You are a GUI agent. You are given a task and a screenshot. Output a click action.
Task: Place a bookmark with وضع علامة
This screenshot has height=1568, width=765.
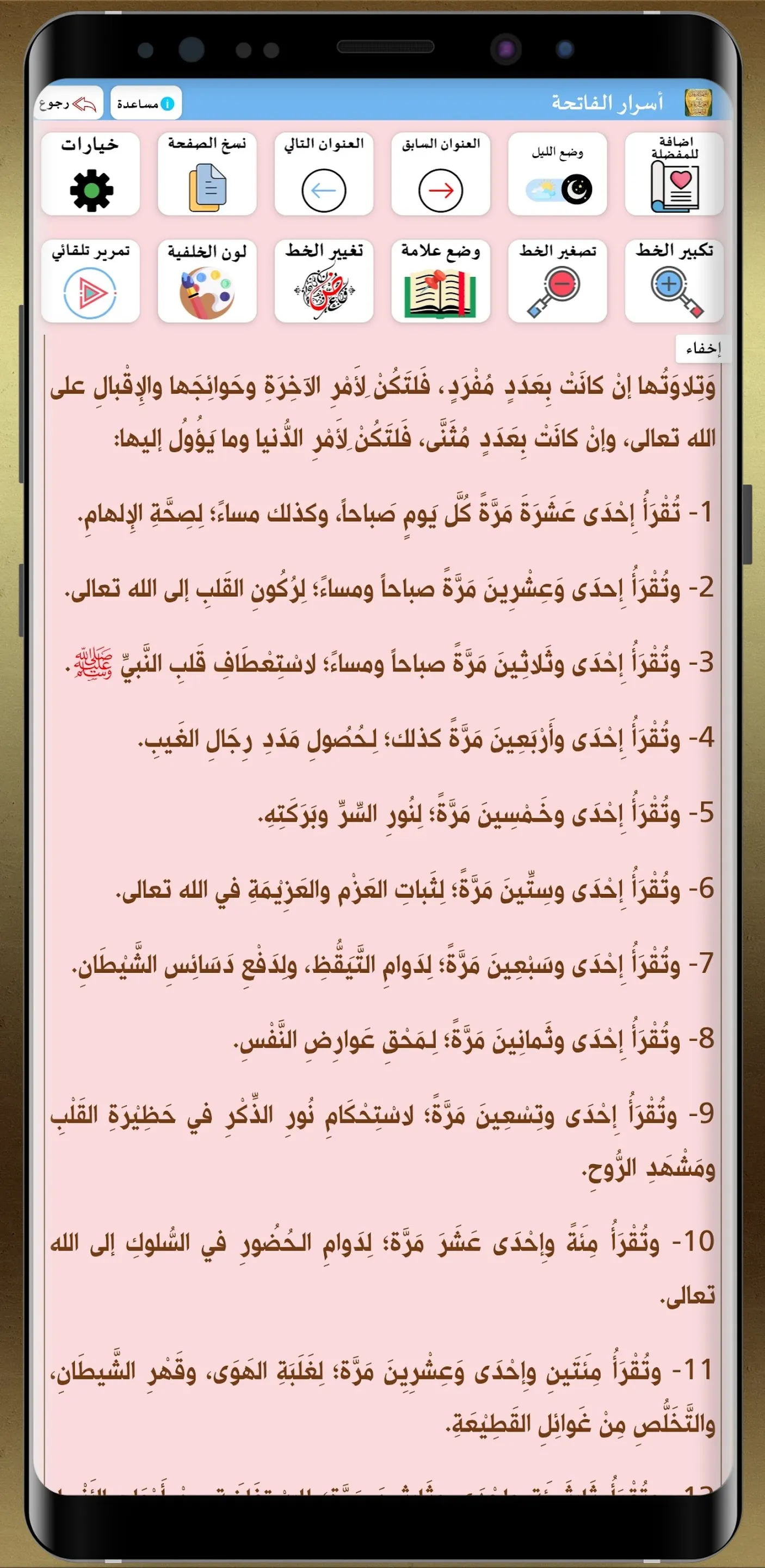[x=441, y=281]
